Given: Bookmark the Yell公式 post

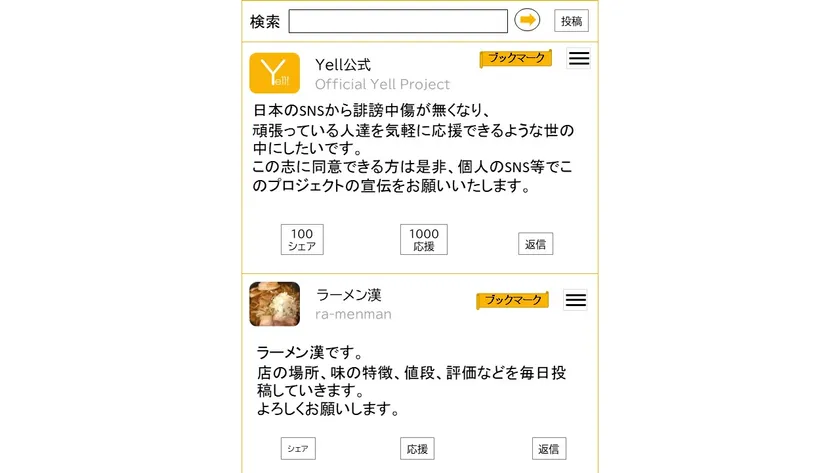Looking at the screenshot, I should [516, 58].
